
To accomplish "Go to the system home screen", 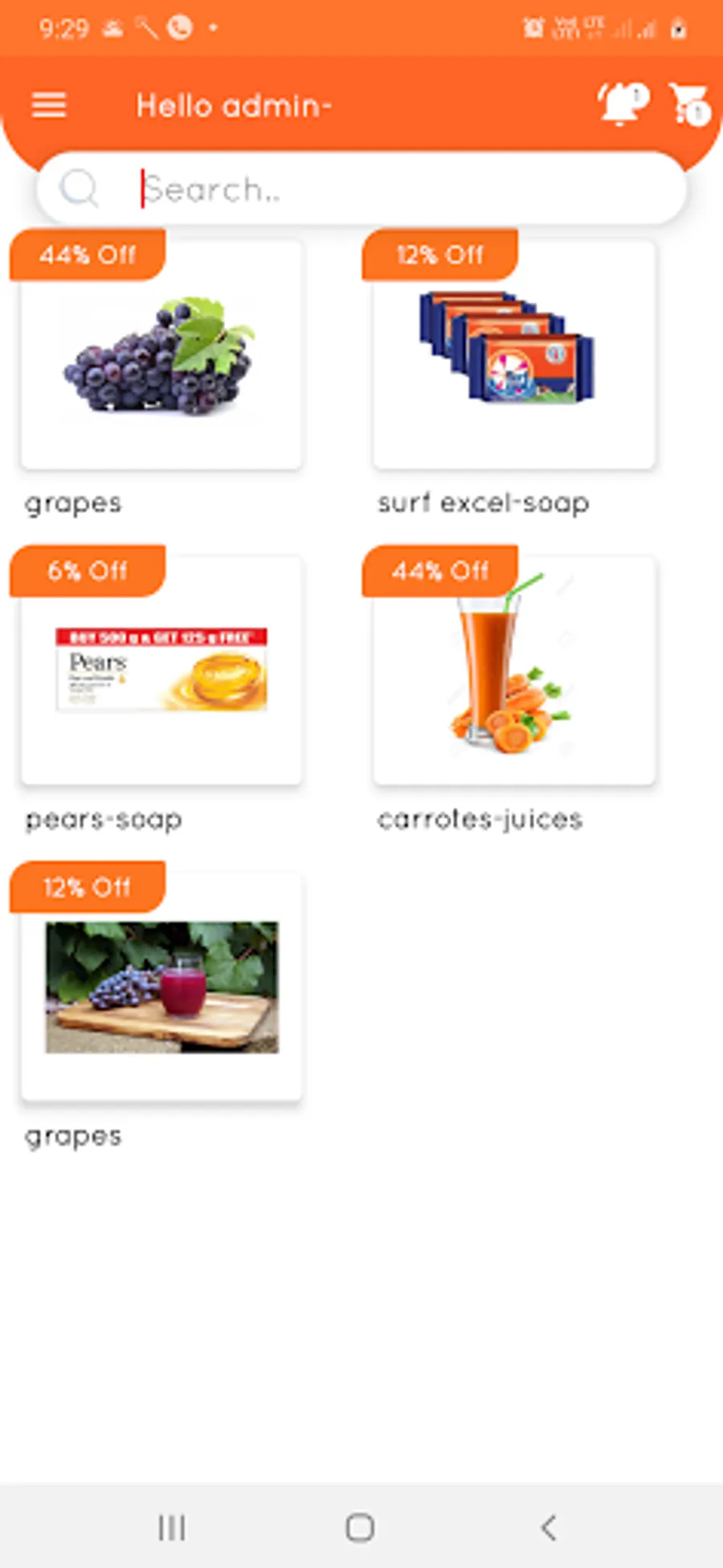I will (360, 1527).
